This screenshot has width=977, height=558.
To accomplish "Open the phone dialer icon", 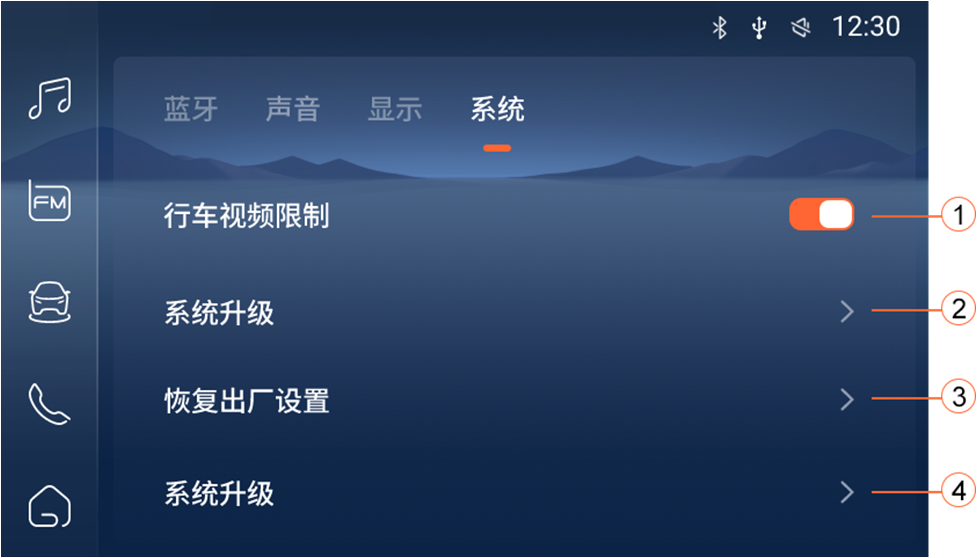I will pyautogui.click(x=49, y=404).
